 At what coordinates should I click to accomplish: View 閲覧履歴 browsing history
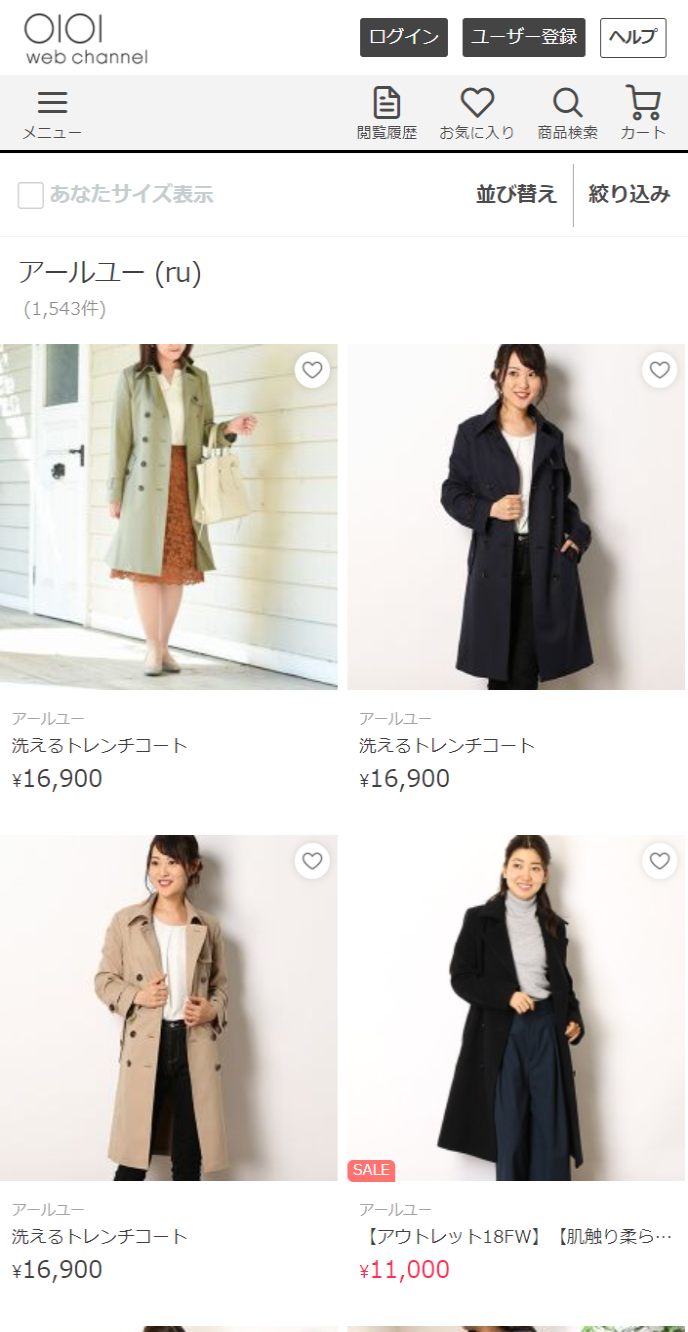pyautogui.click(x=386, y=113)
